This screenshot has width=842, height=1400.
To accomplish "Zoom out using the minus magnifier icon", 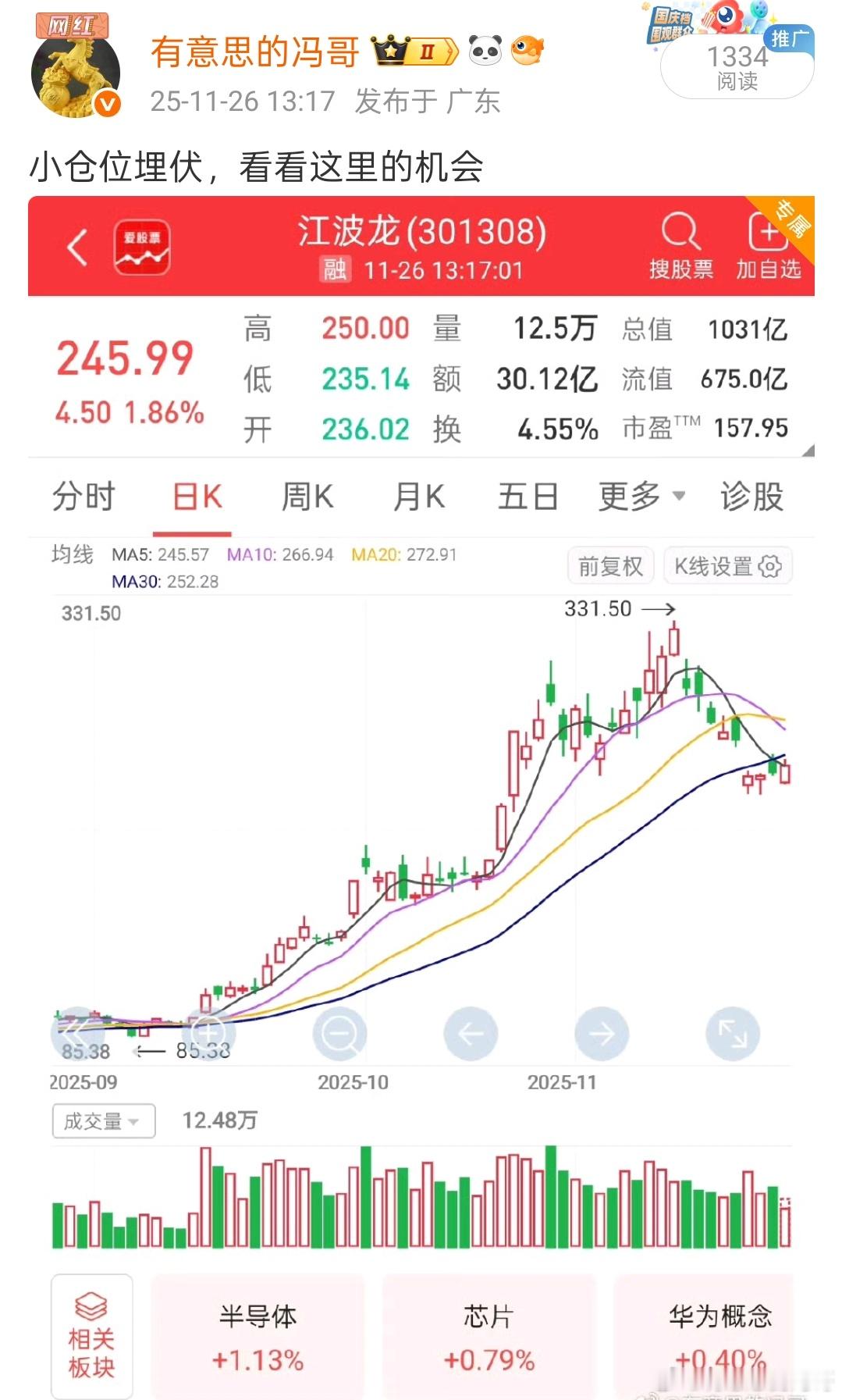I will click(339, 1032).
